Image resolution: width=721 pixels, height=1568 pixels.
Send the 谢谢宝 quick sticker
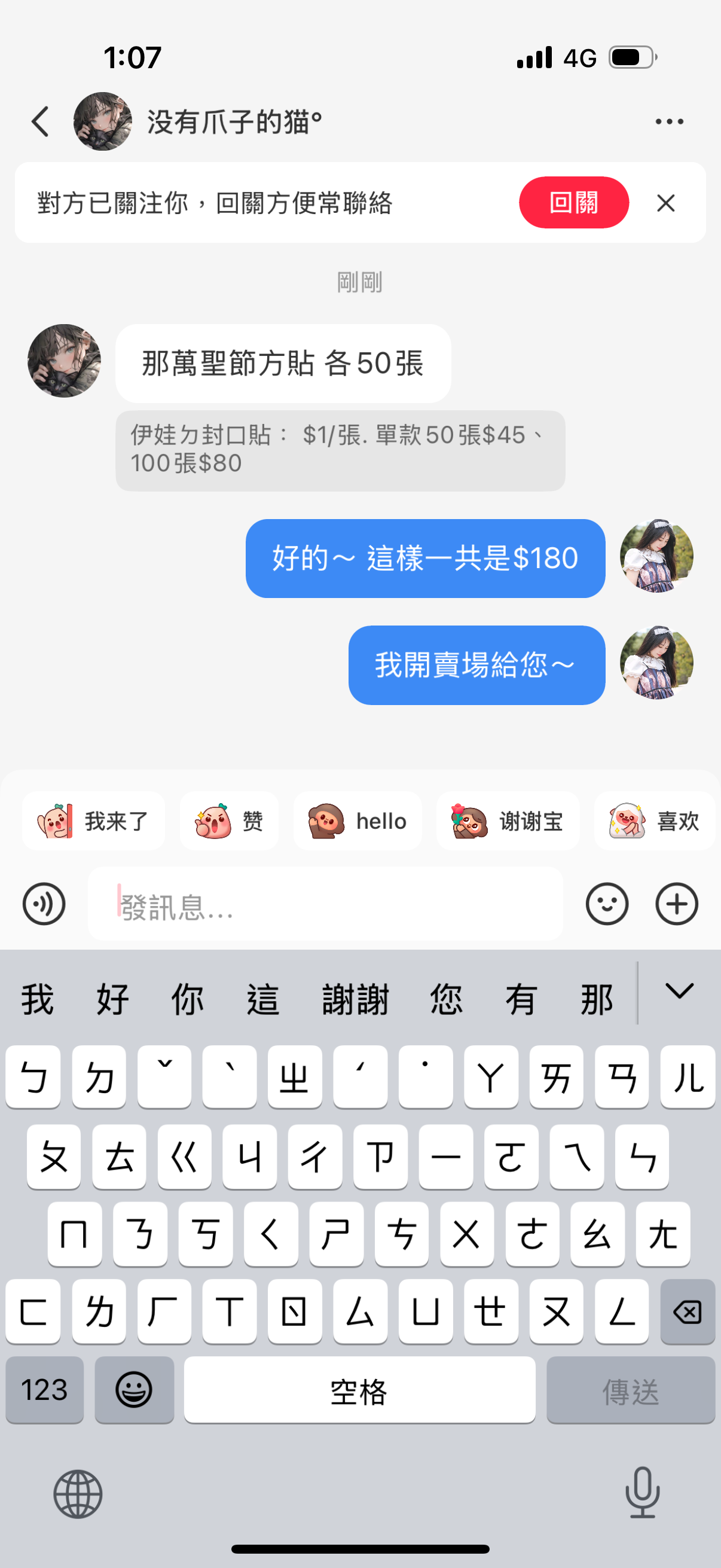coord(508,820)
